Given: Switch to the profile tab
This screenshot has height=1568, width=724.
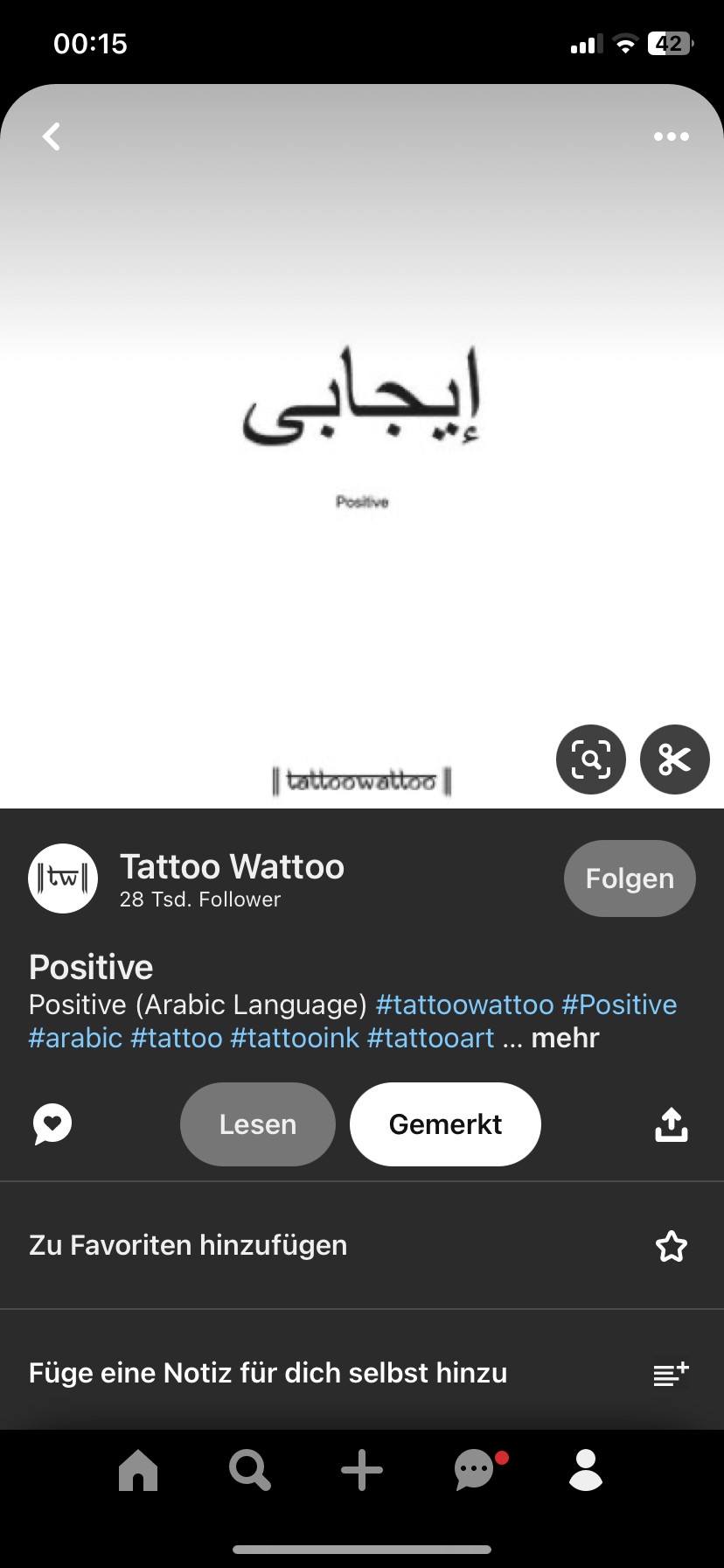Looking at the screenshot, I should (x=586, y=1470).
